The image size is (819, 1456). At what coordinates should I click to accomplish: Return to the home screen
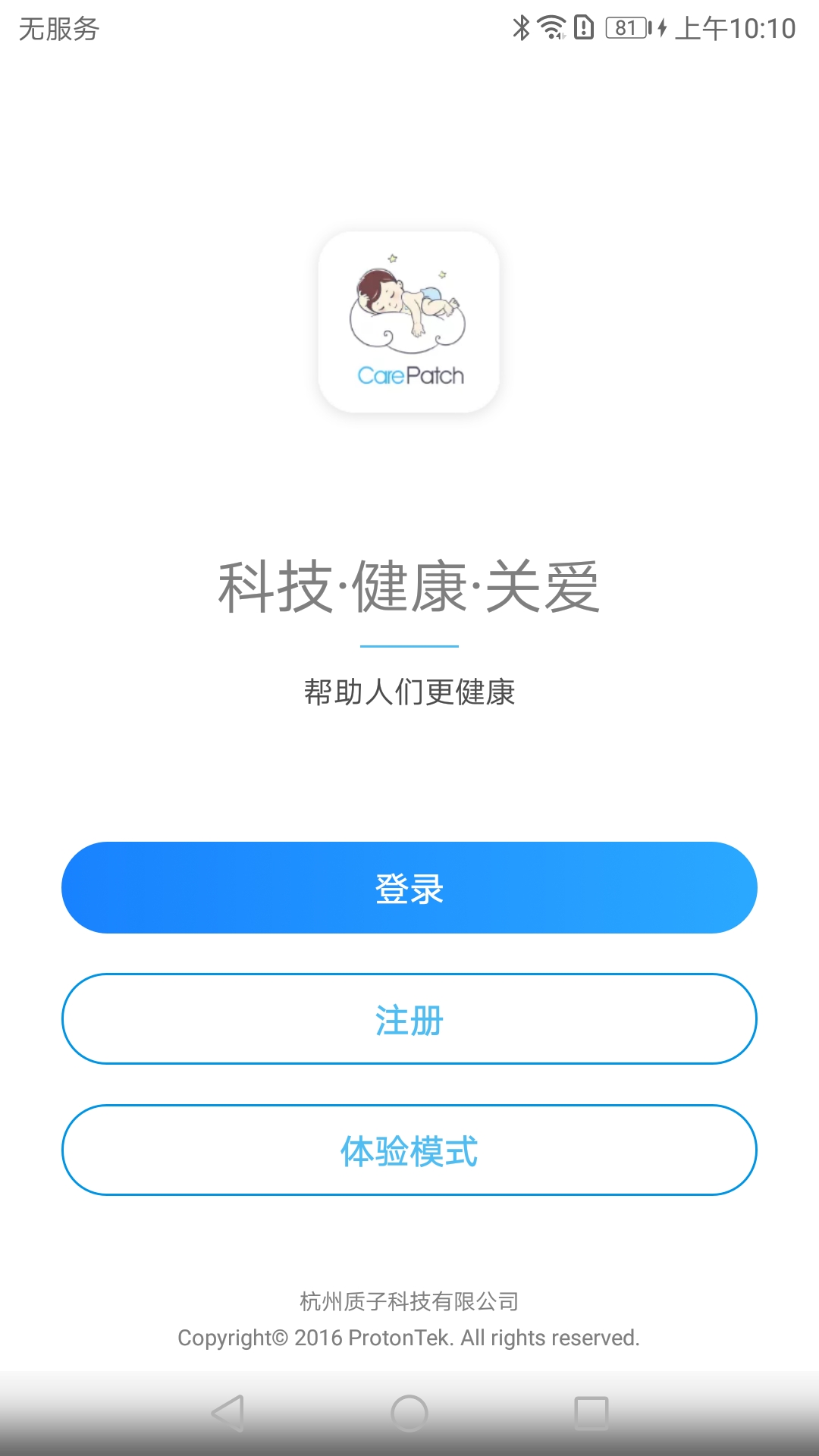[x=409, y=1414]
